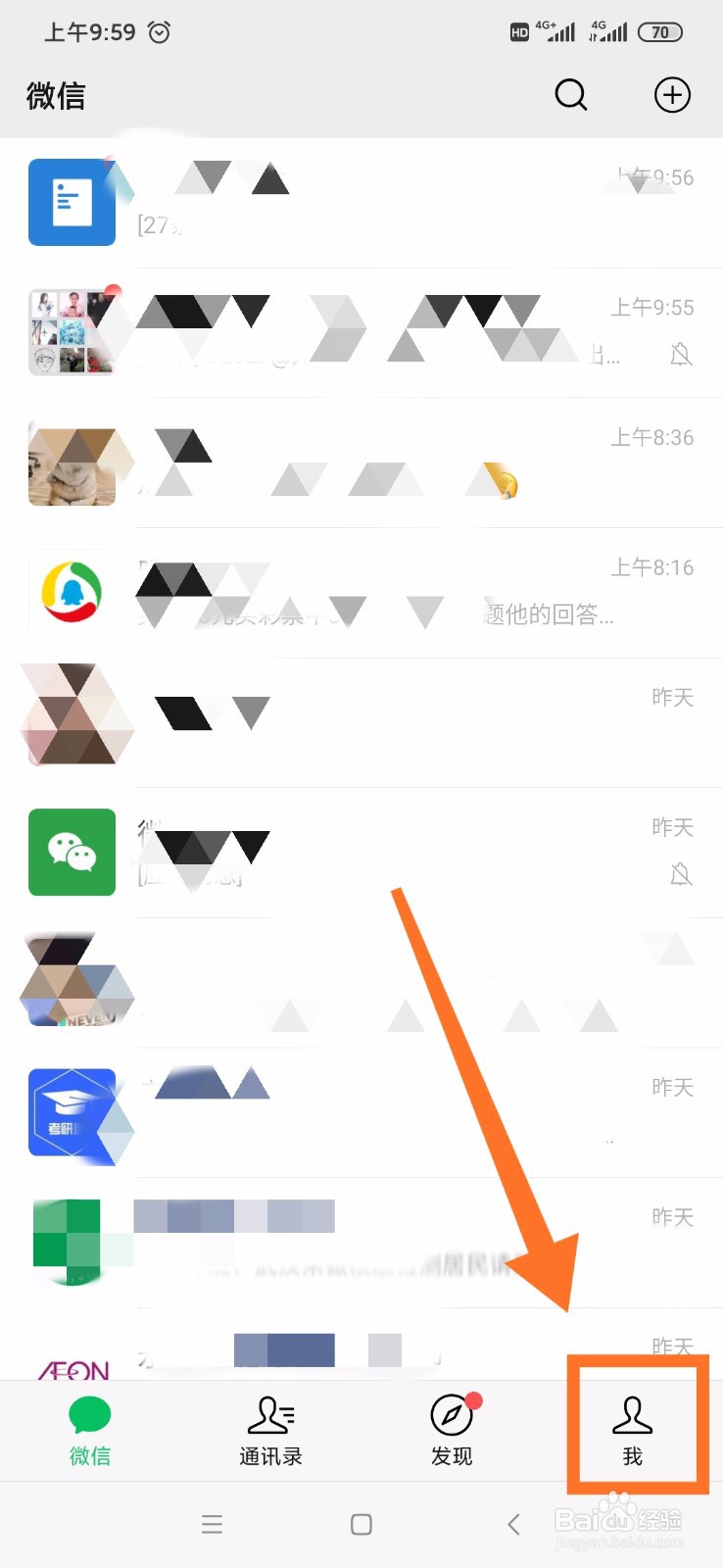Tap the 微信 chats tab label
This screenshot has width=723, height=1568.
point(89,1457)
